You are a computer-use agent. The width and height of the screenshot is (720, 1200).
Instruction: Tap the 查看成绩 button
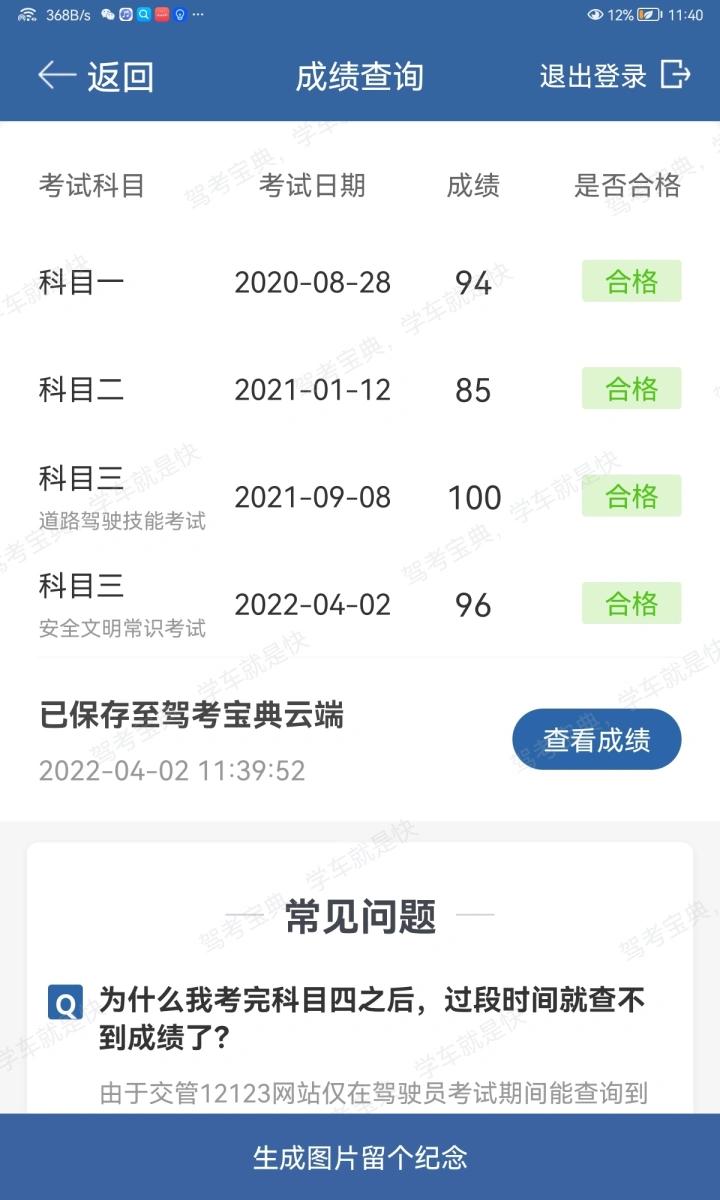(597, 740)
